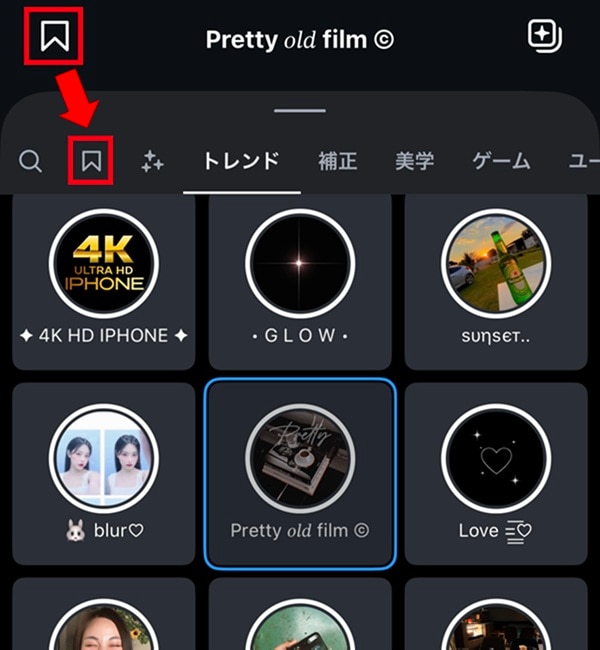Select the GLOW effect
Viewport: 600px width, 650px height.
300,280
